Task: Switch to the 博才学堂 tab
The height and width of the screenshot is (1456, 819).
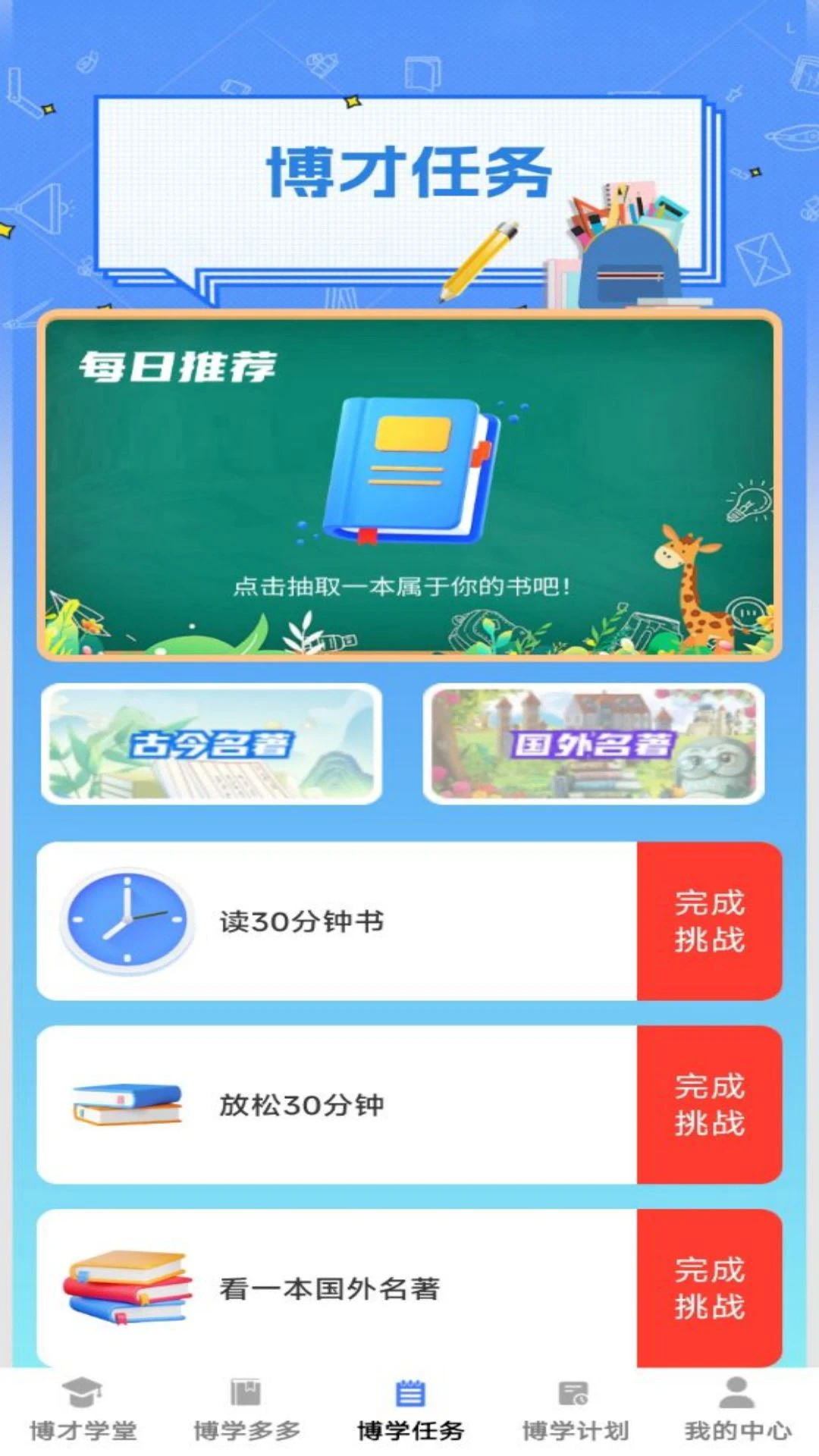Action: (x=83, y=1410)
